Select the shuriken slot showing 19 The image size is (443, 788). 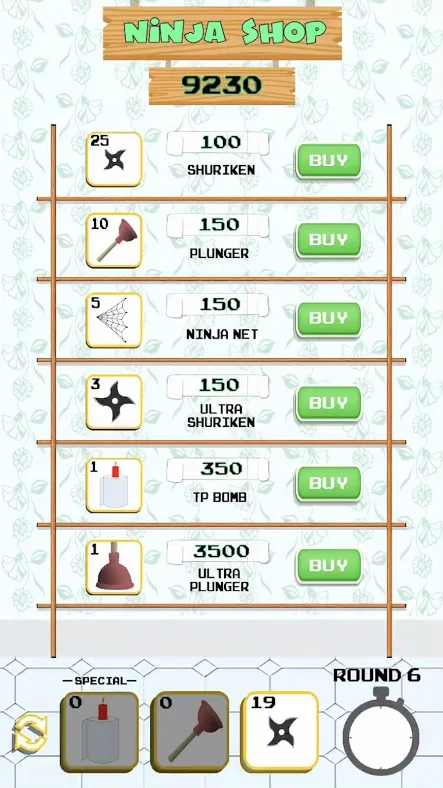click(x=280, y=732)
